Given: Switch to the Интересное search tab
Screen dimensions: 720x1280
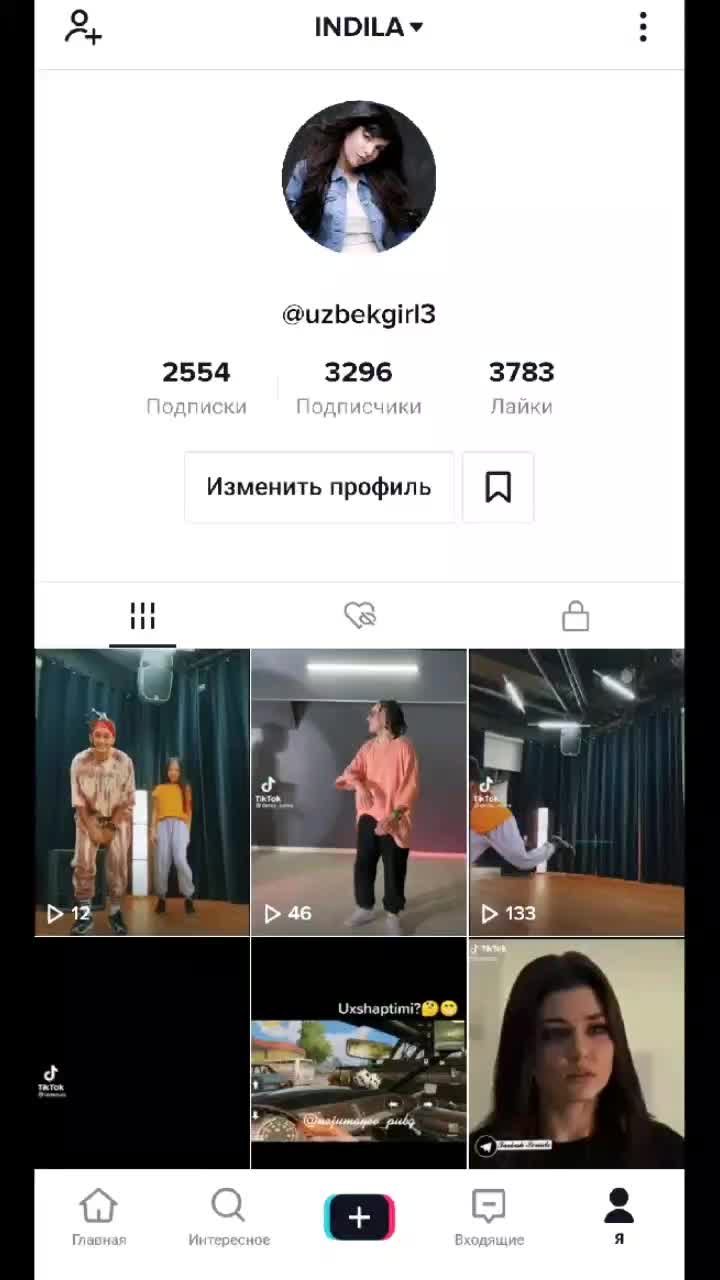Looking at the screenshot, I should point(229,1217).
